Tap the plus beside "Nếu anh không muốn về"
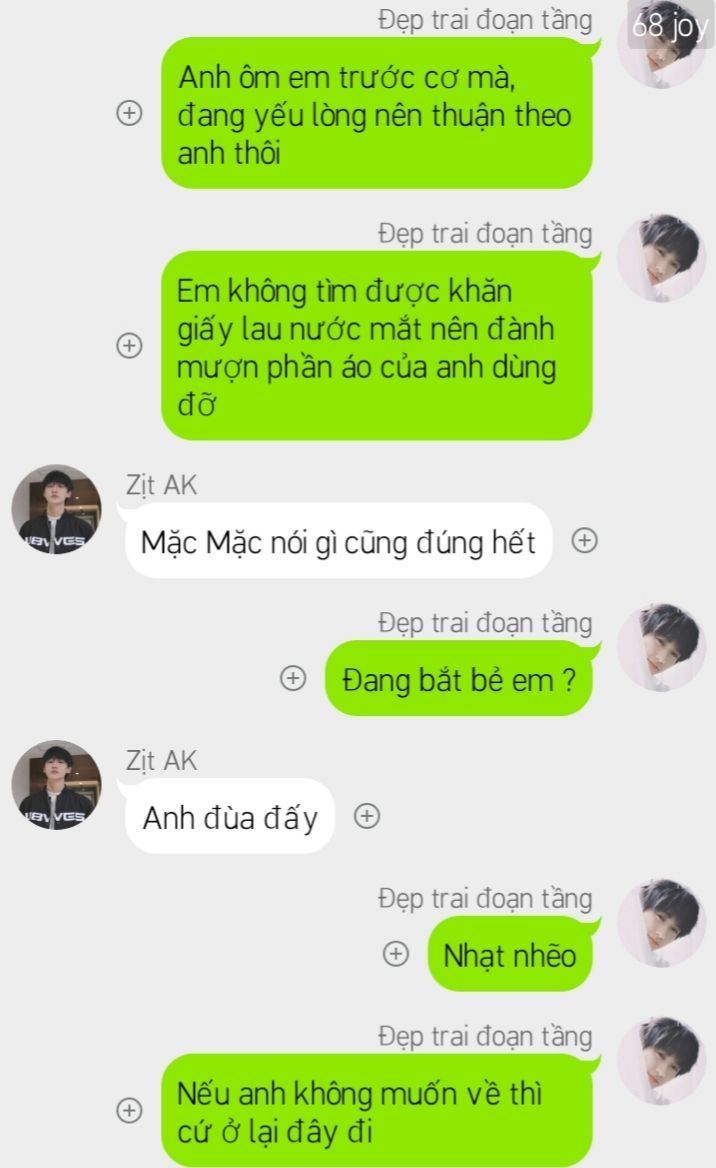 pyautogui.click(x=128, y=1110)
